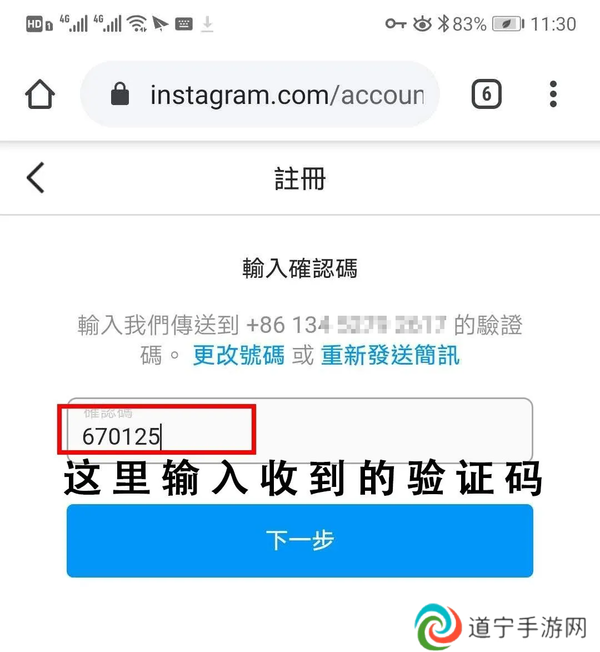Open the browser home page
This screenshot has width=600, height=652.
(x=40, y=95)
